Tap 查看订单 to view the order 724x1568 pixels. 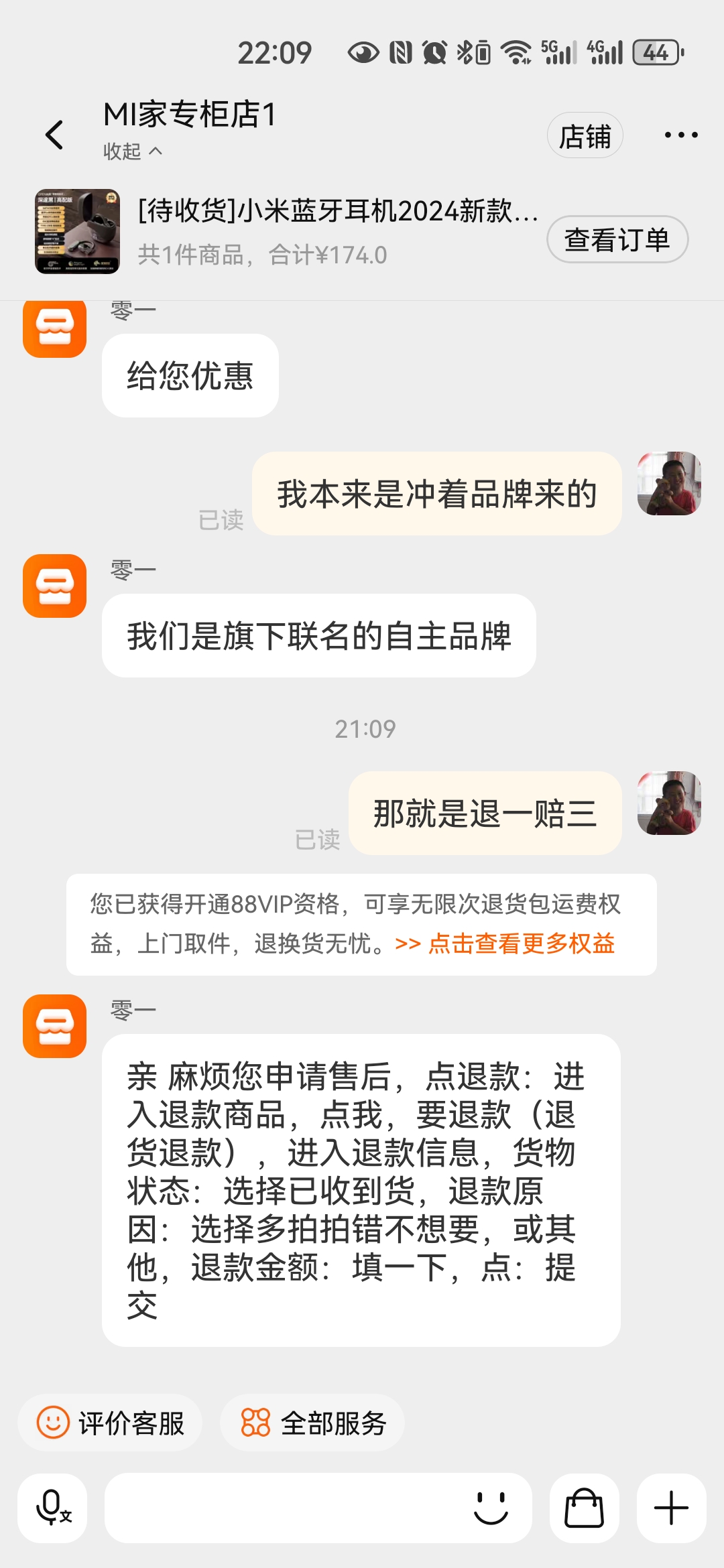pos(617,239)
